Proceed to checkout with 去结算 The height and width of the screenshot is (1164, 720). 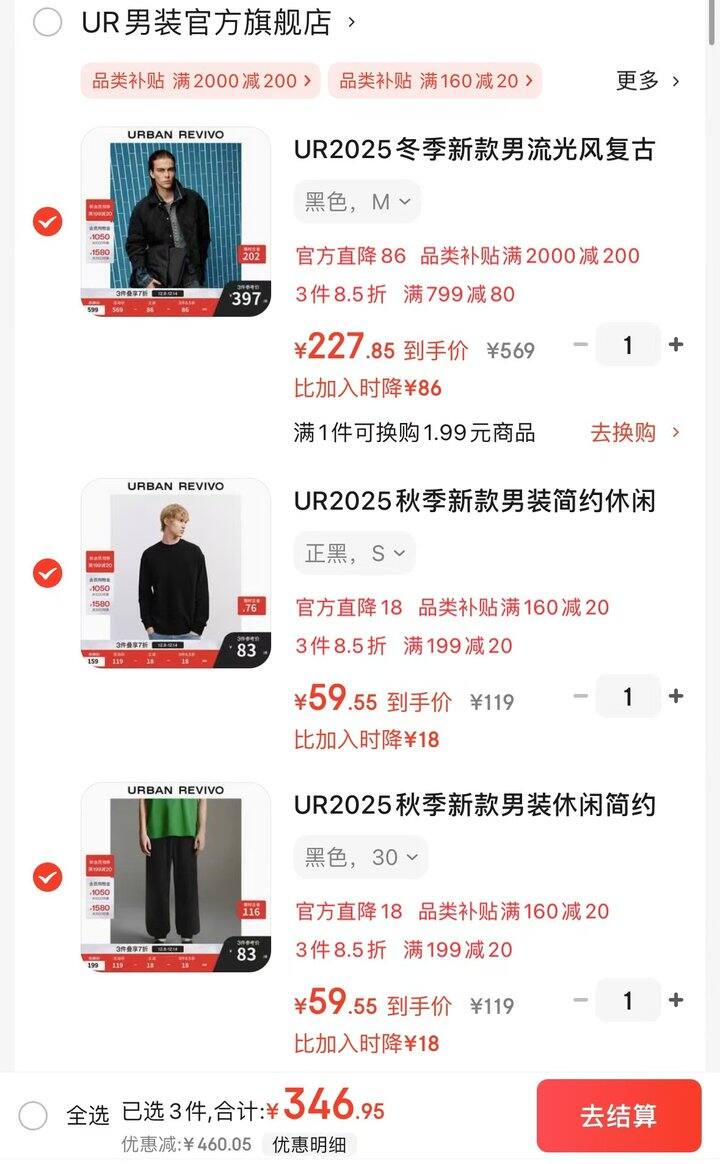point(618,1116)
